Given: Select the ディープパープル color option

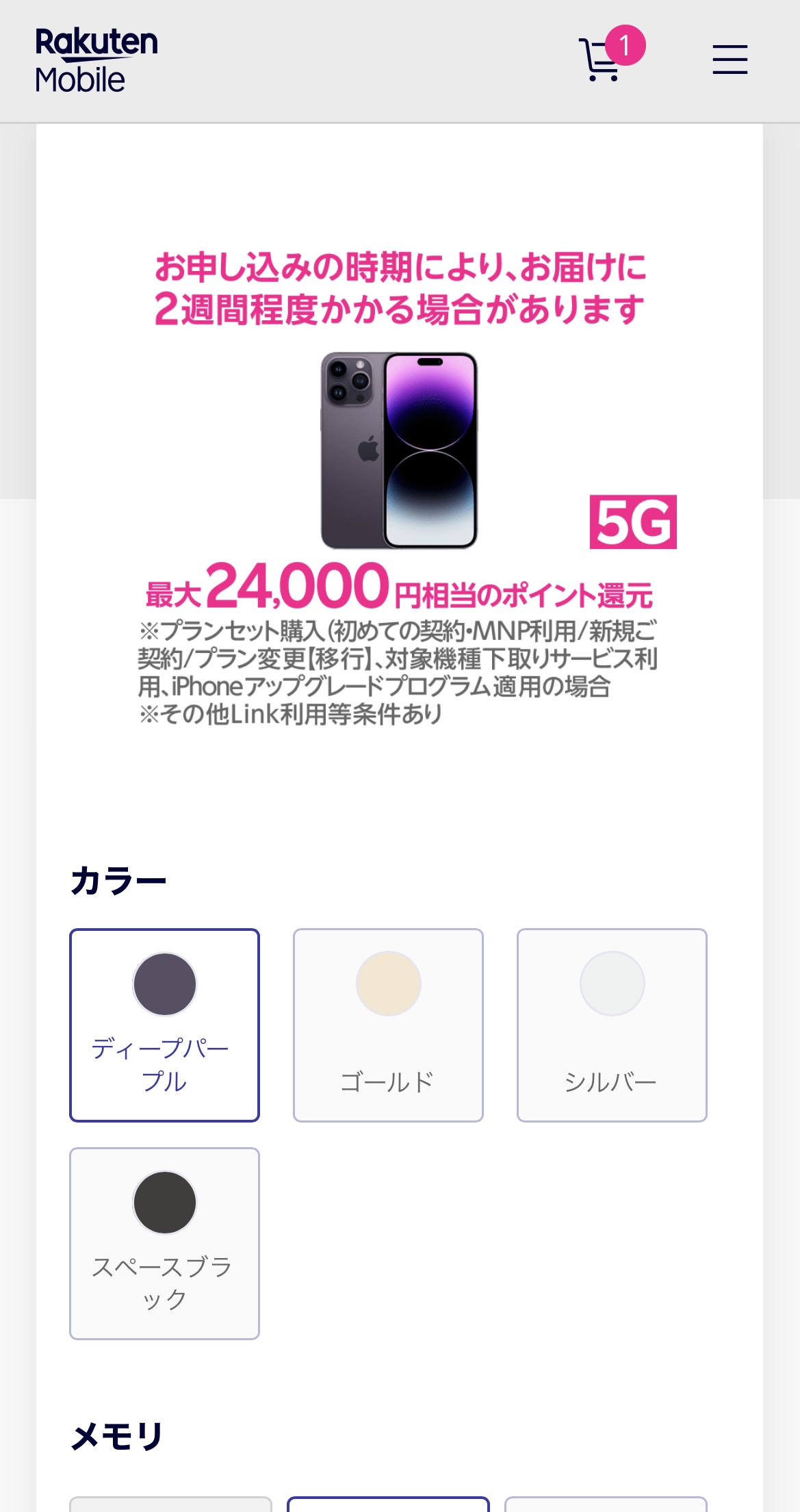Looking at the screenshot, I should coord(164,1025).
